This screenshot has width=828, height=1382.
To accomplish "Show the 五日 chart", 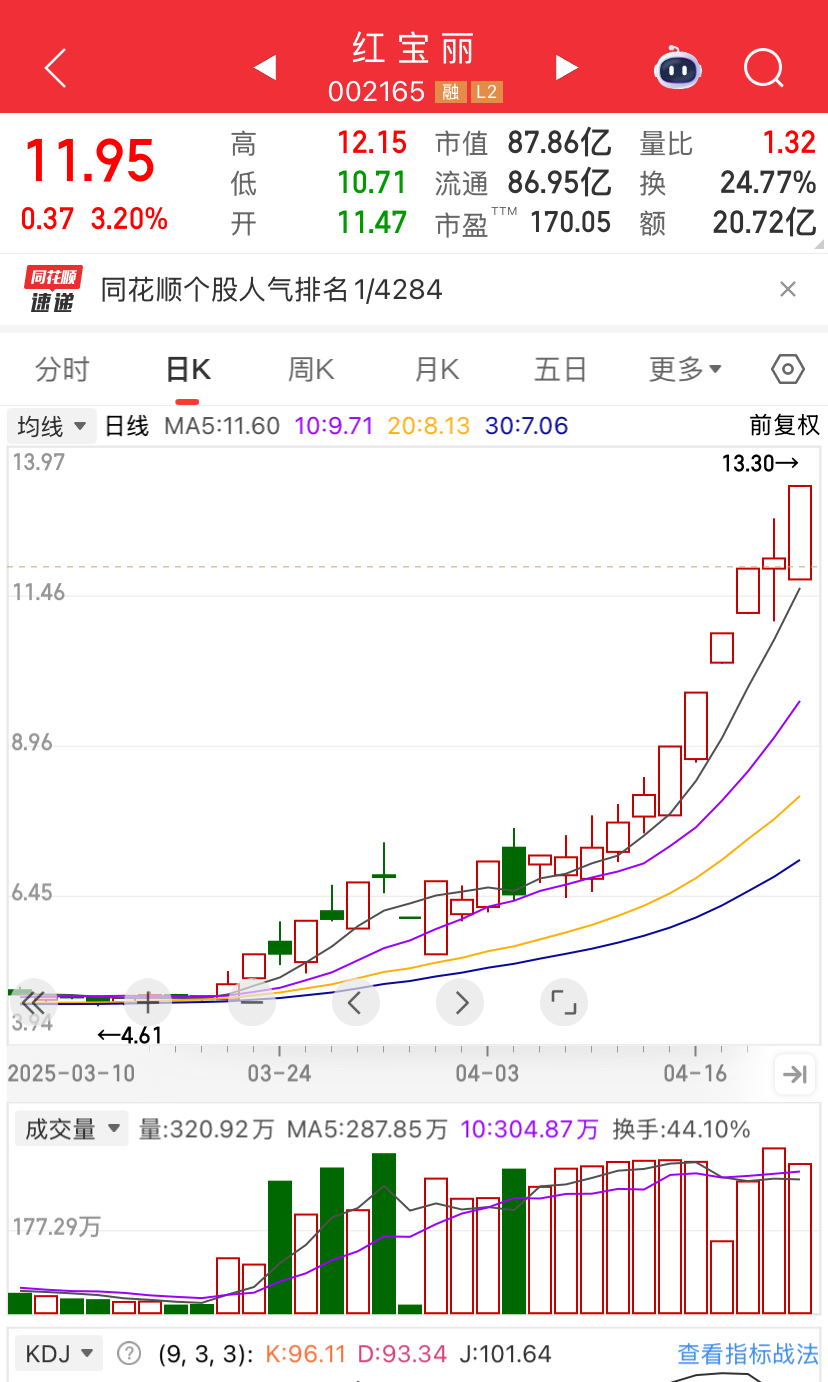I will coord(560,370).
